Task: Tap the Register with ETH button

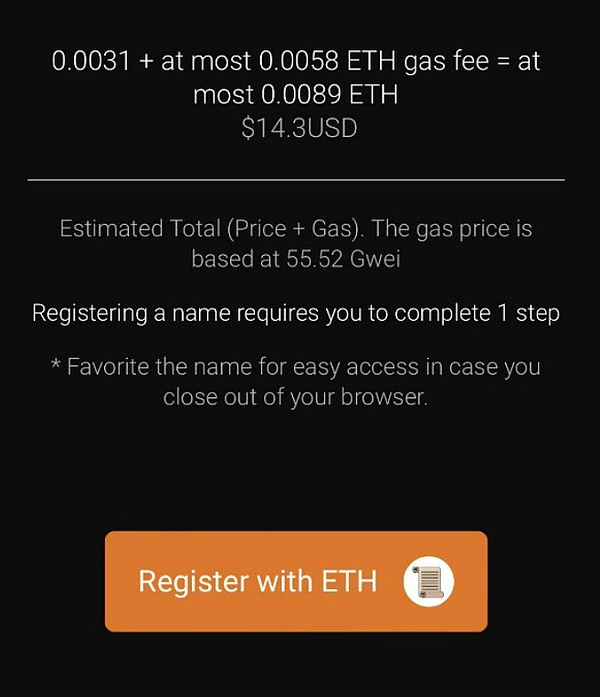Action: coord(296,581)
